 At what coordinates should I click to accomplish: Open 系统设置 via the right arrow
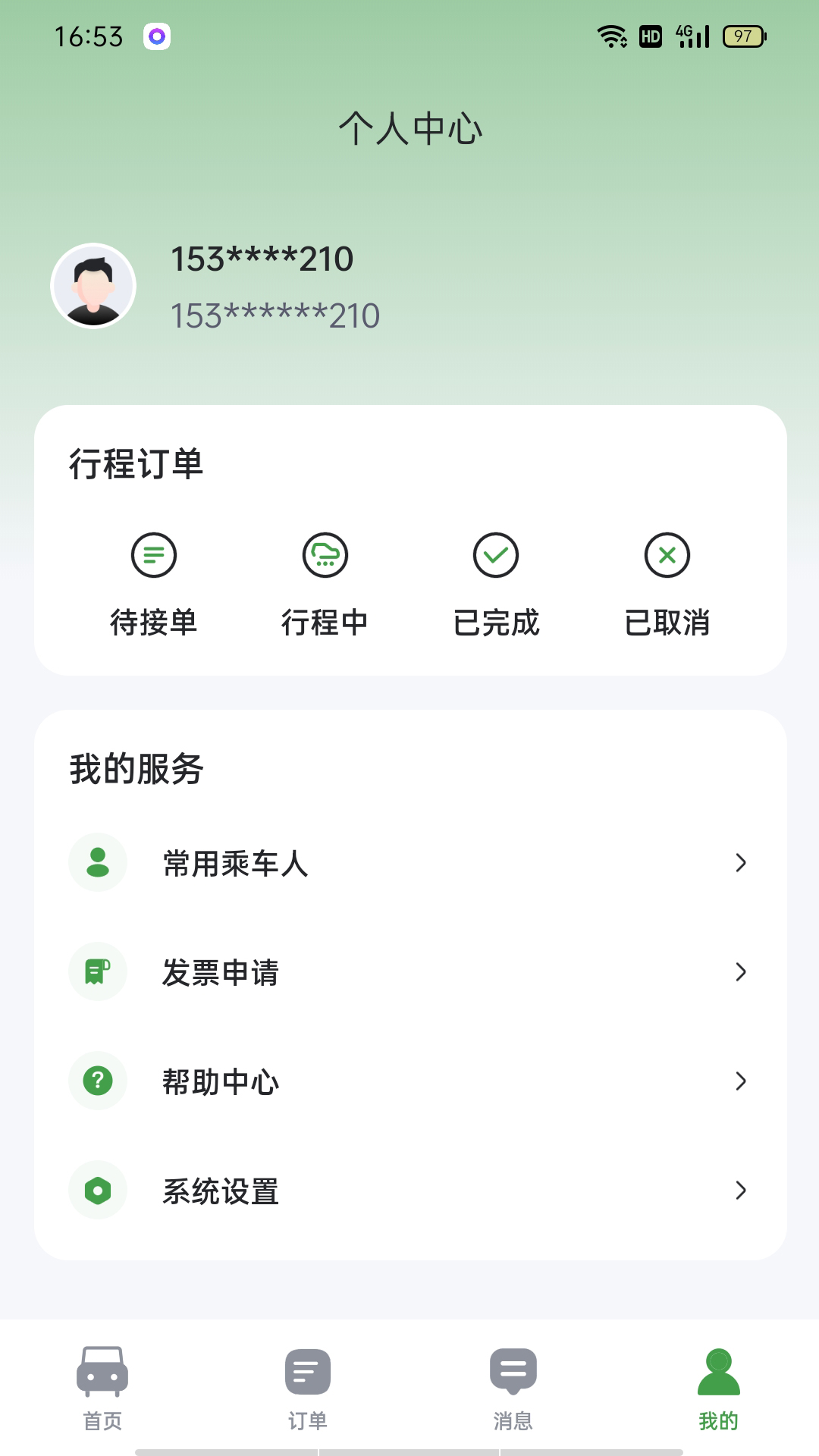click(739, 1191)
